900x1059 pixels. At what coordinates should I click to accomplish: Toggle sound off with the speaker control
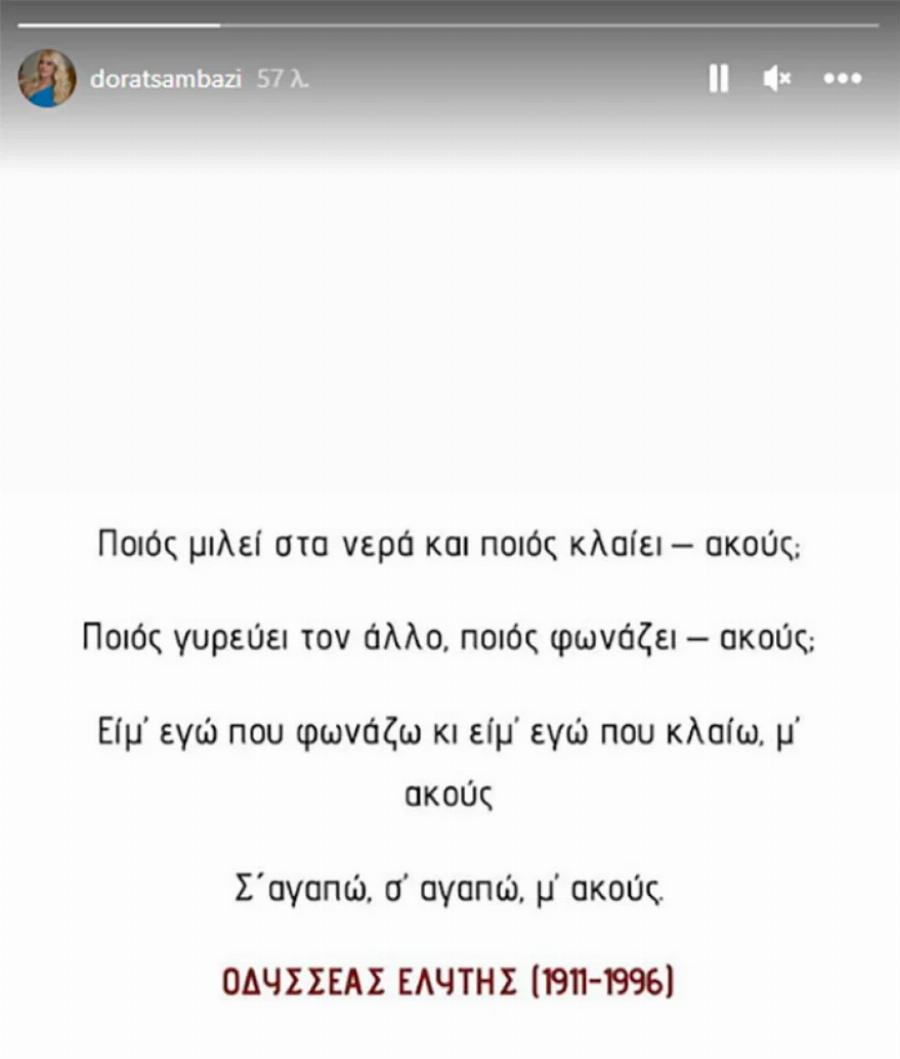pyautogui.click(x=778, y=77)
